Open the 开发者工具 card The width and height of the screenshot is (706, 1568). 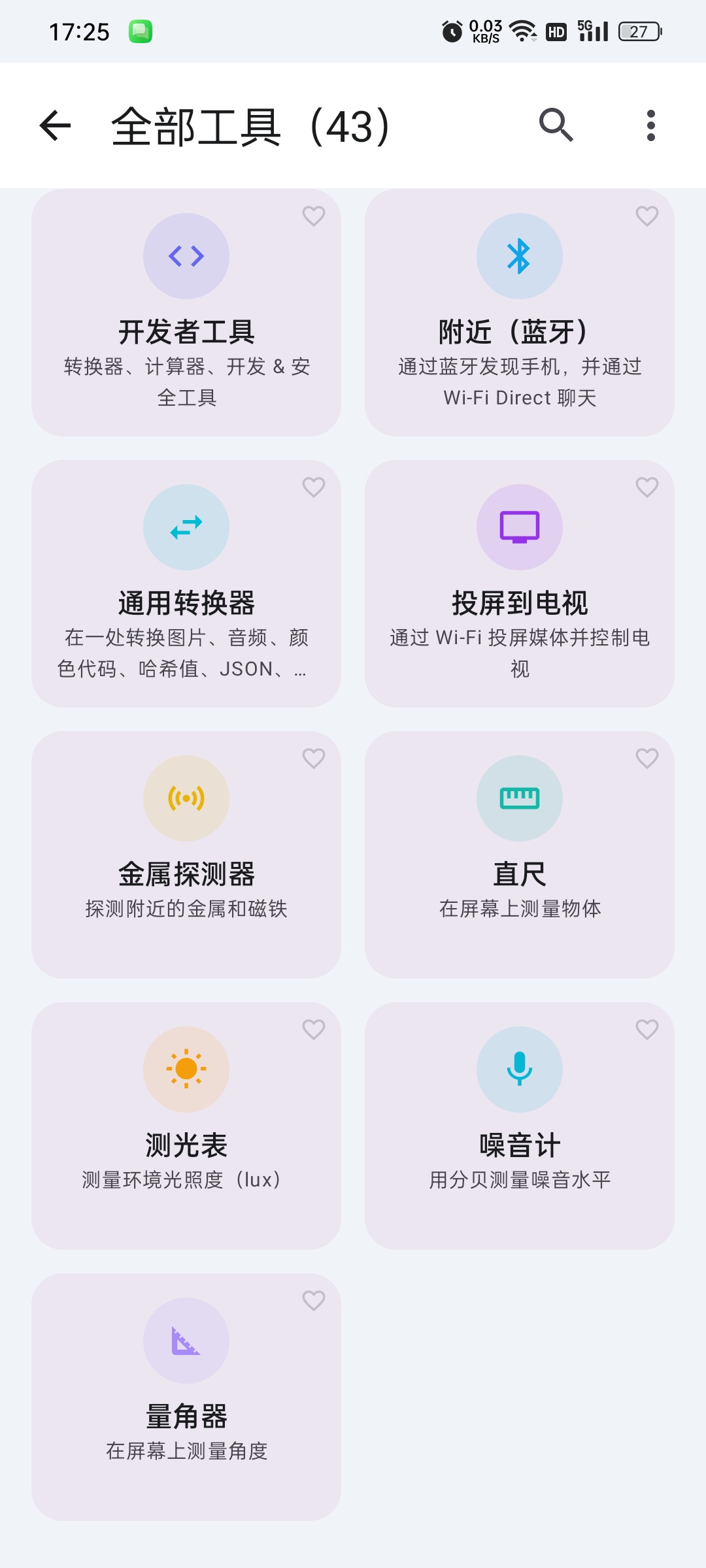[x=186, y=312]
